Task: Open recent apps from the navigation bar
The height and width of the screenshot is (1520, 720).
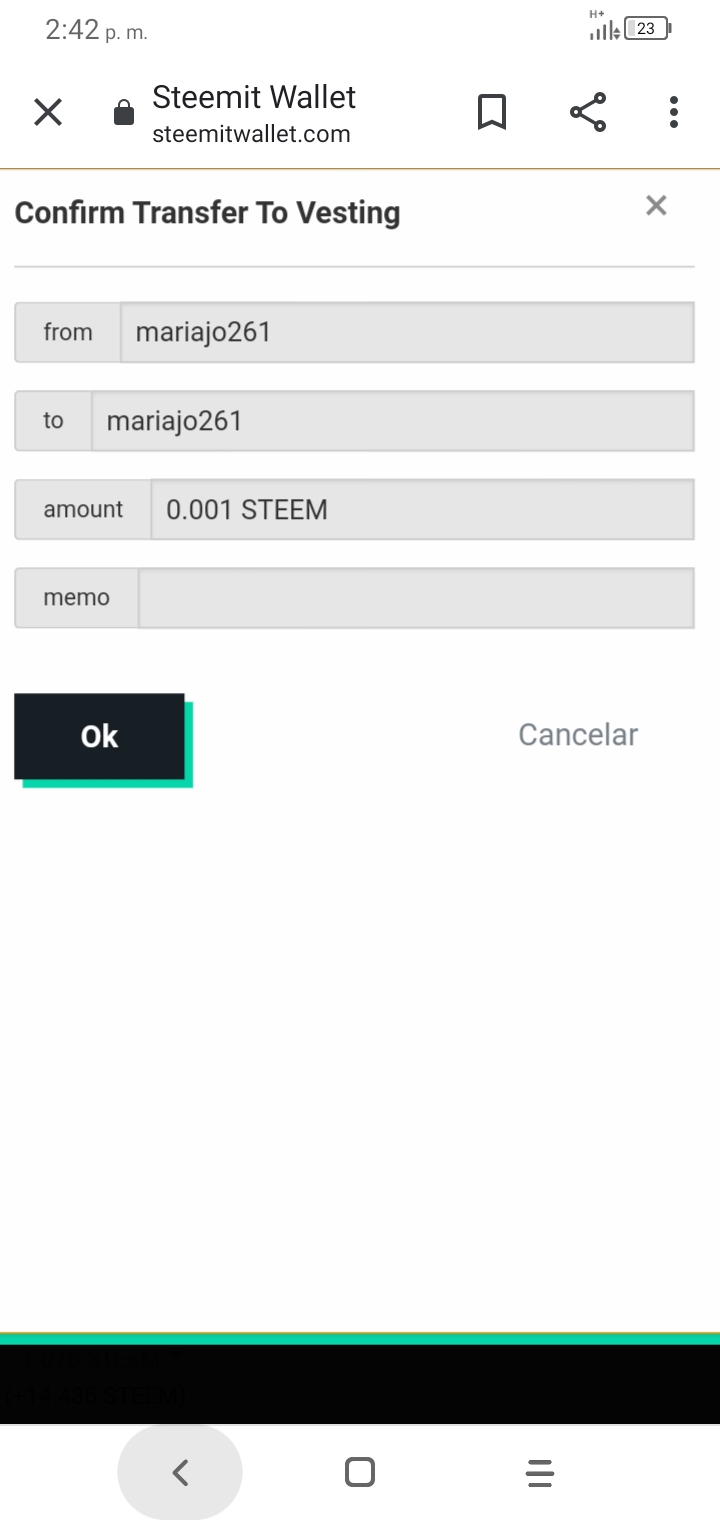Action: tap(540, 1472)
